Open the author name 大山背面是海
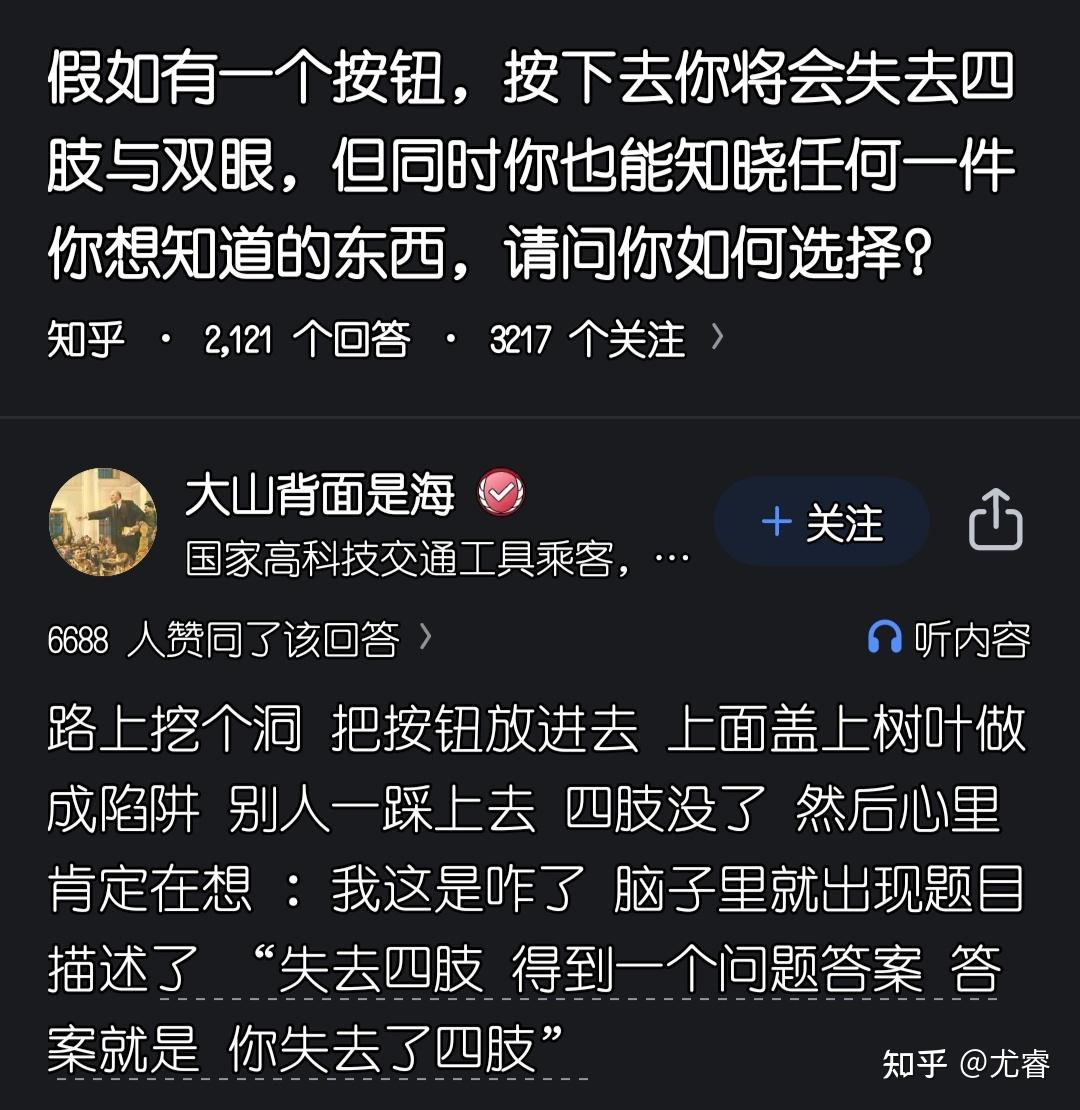Screen dimensions: 1080x1110 tap(320, 495)
